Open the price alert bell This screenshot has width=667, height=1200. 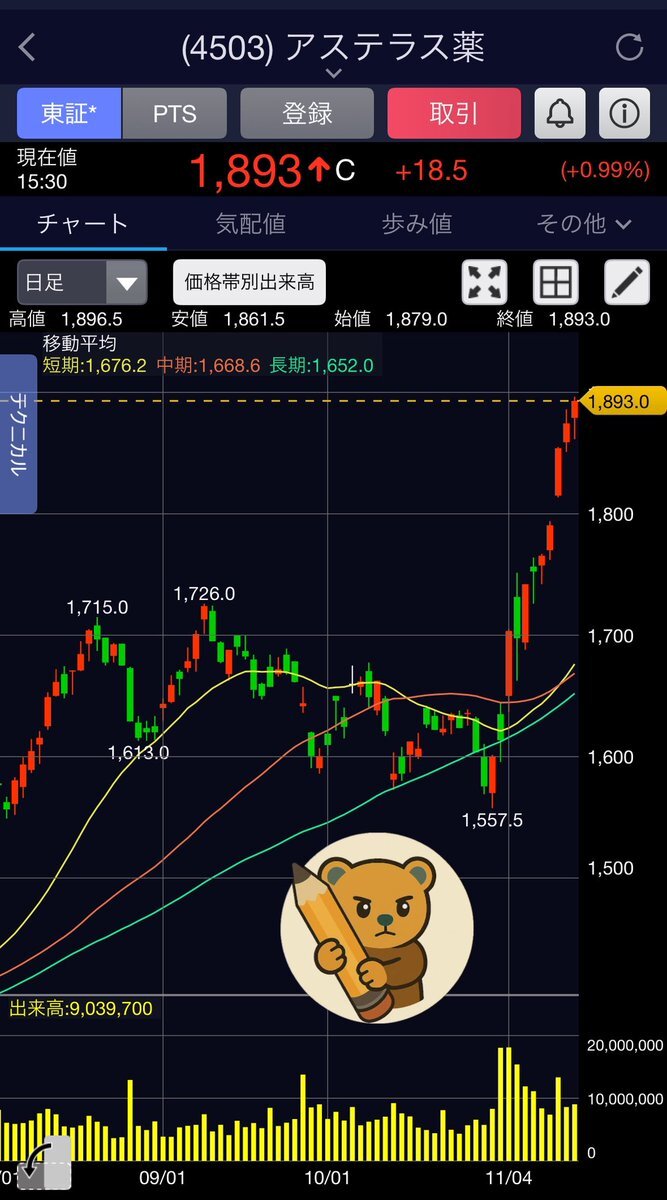click(560, 113)
